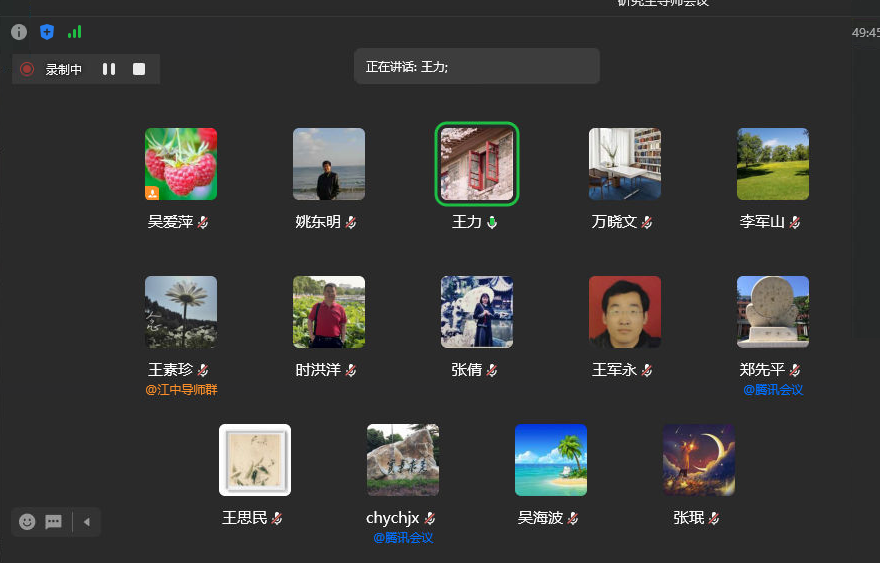Select participant chychjx's tile
This screenshot has width=880, height=563.
(403, 460)
